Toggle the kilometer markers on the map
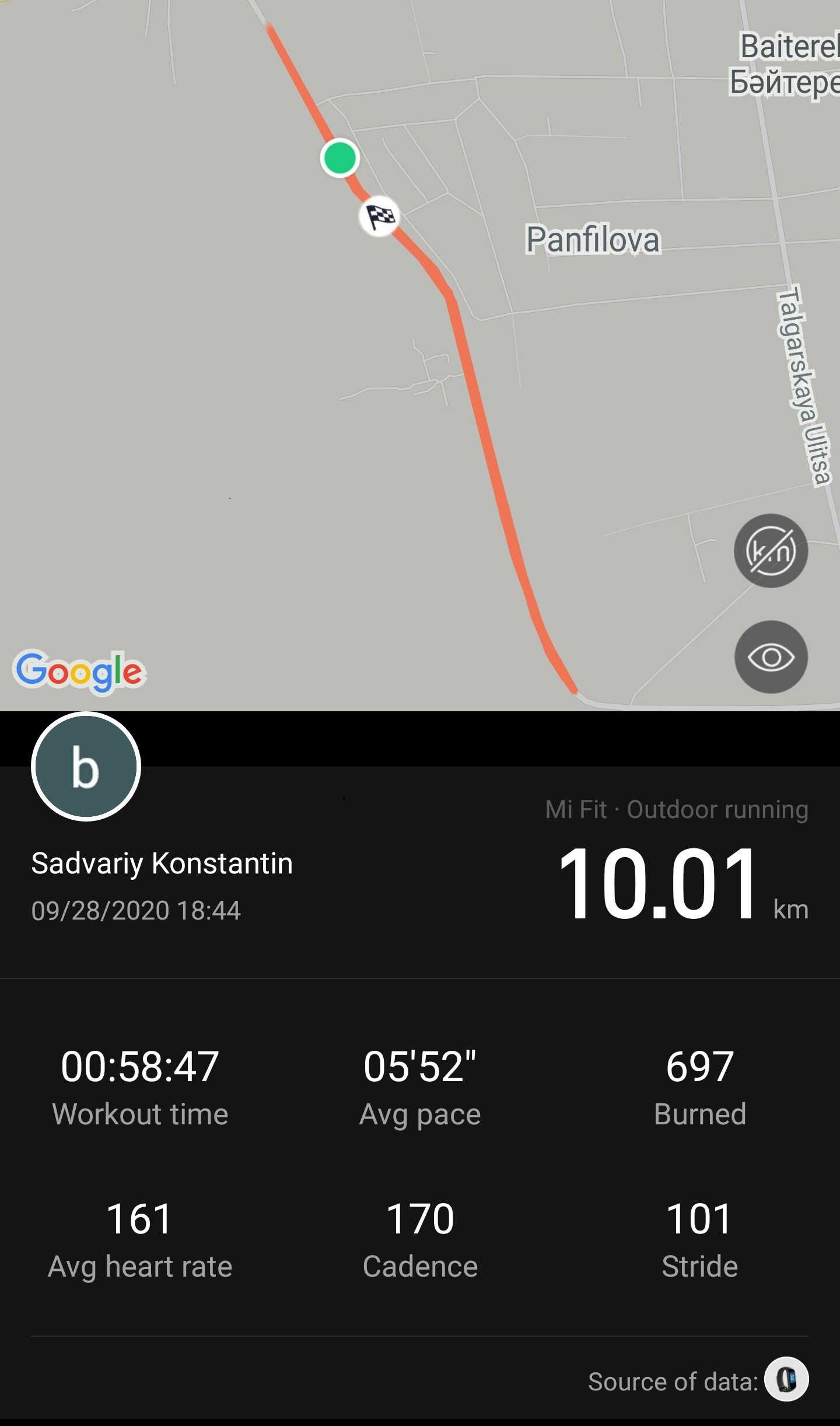The height and width of the screenshot is (1426, 840). (771, 551)
